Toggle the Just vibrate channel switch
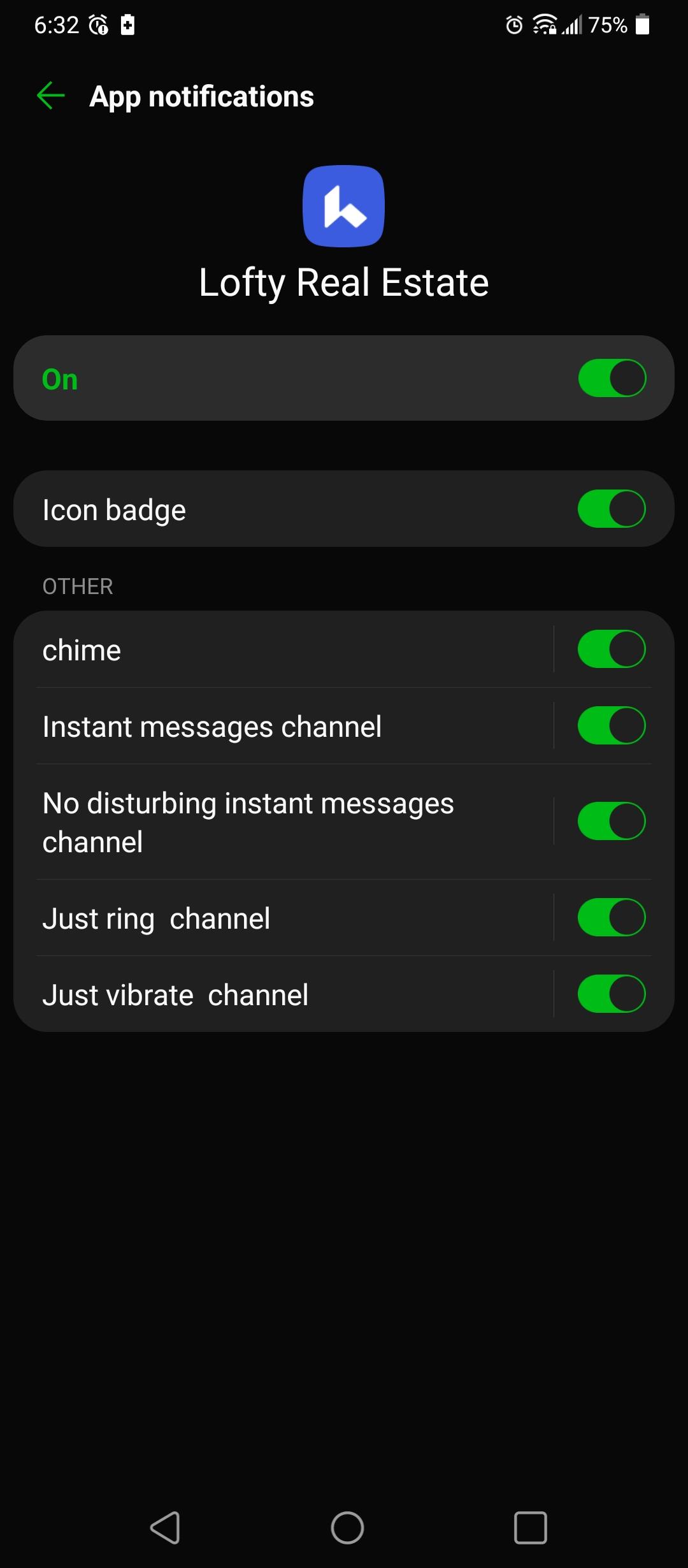Viewport: 688px width, 1568px height. 612,994
